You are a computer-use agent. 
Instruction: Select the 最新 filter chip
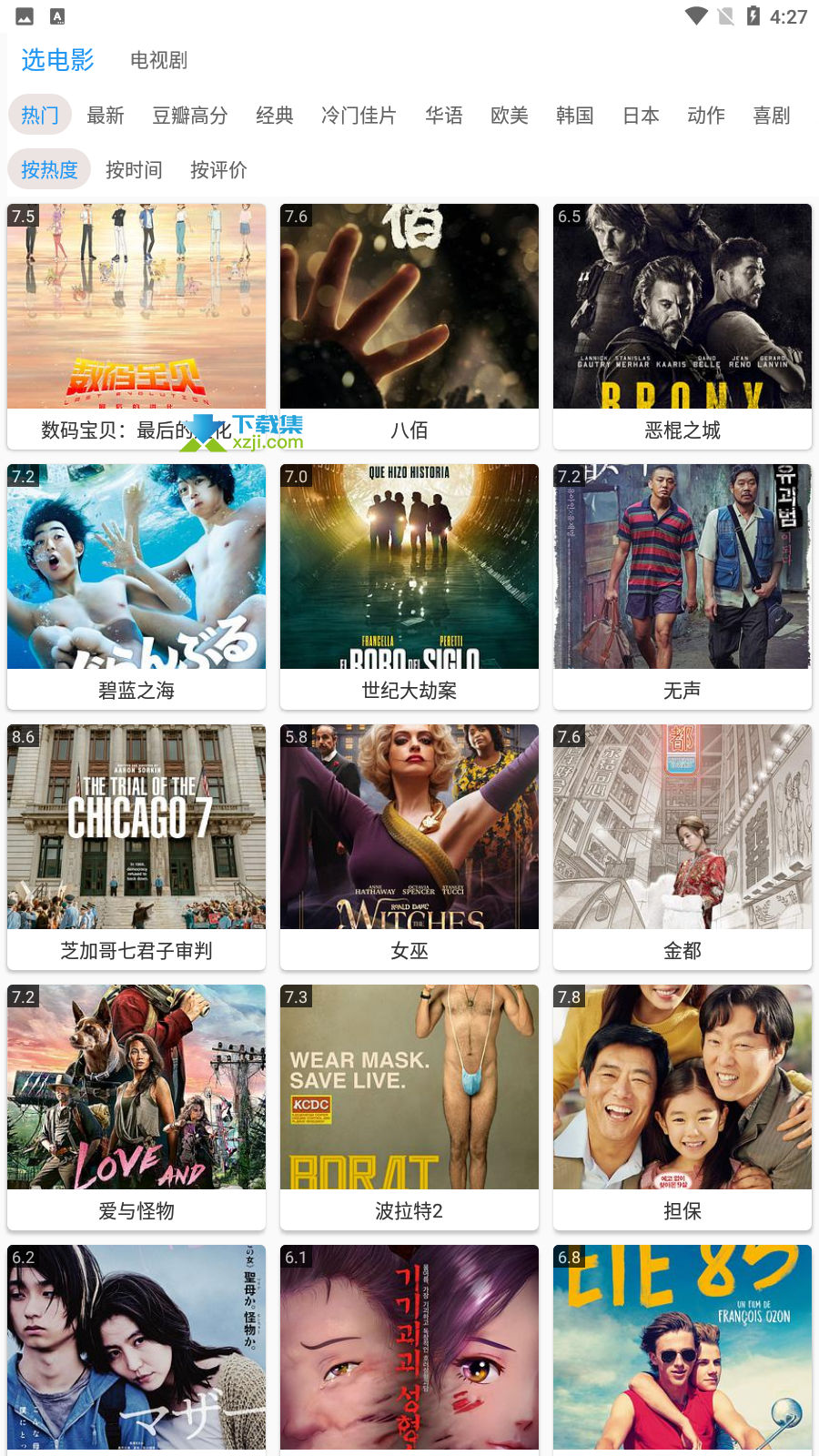[x=106, y=116]
